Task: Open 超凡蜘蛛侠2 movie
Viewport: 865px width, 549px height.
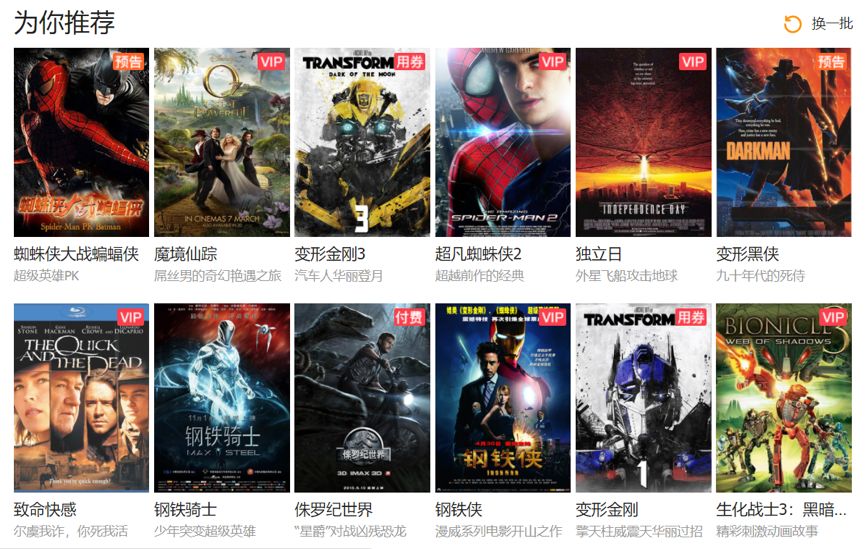Action: 502,142
